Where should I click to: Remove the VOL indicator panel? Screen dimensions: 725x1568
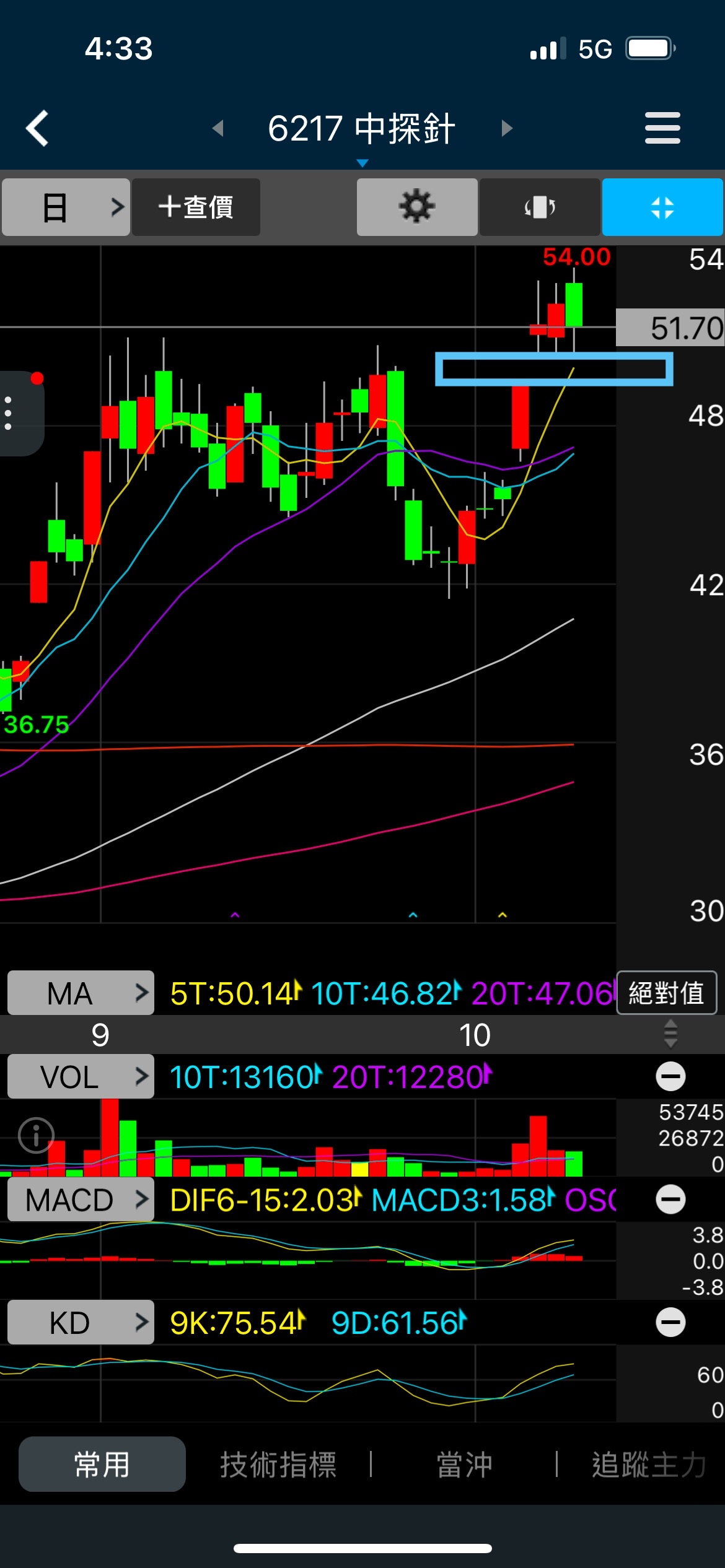pyautogui.click(x=670, y=1076)
